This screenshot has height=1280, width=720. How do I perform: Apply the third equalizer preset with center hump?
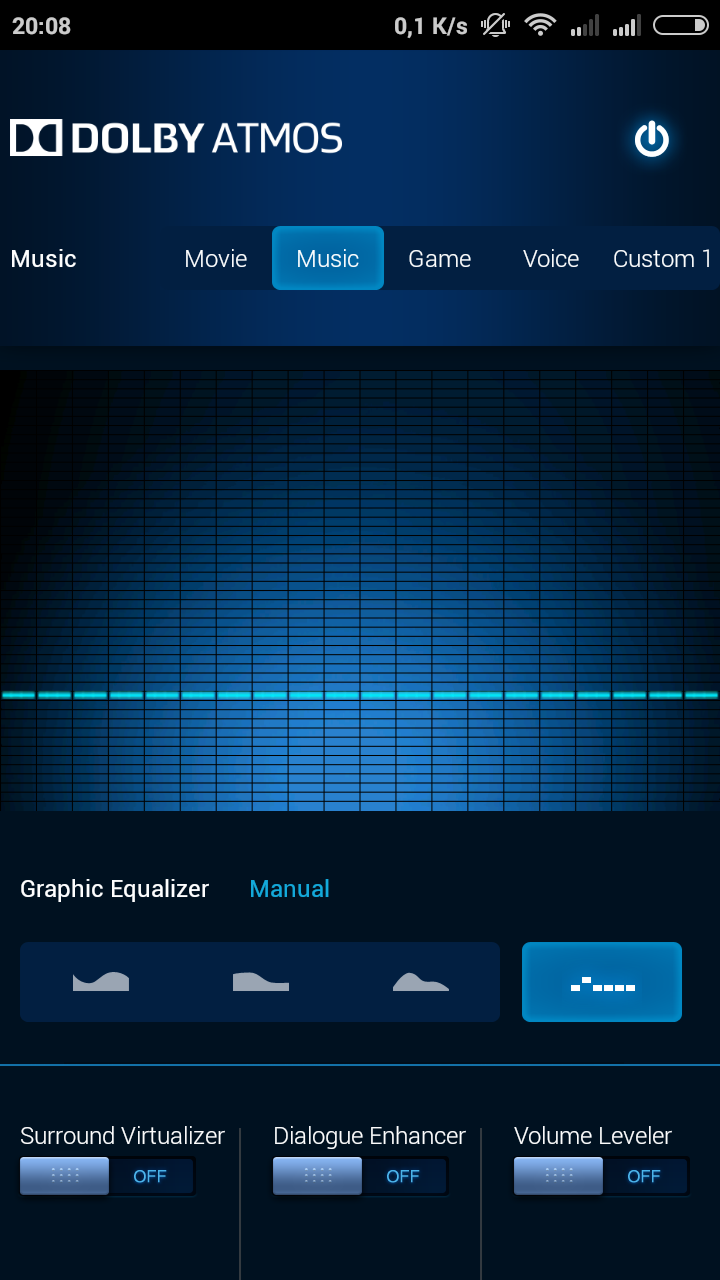click(x=420, y=982)
